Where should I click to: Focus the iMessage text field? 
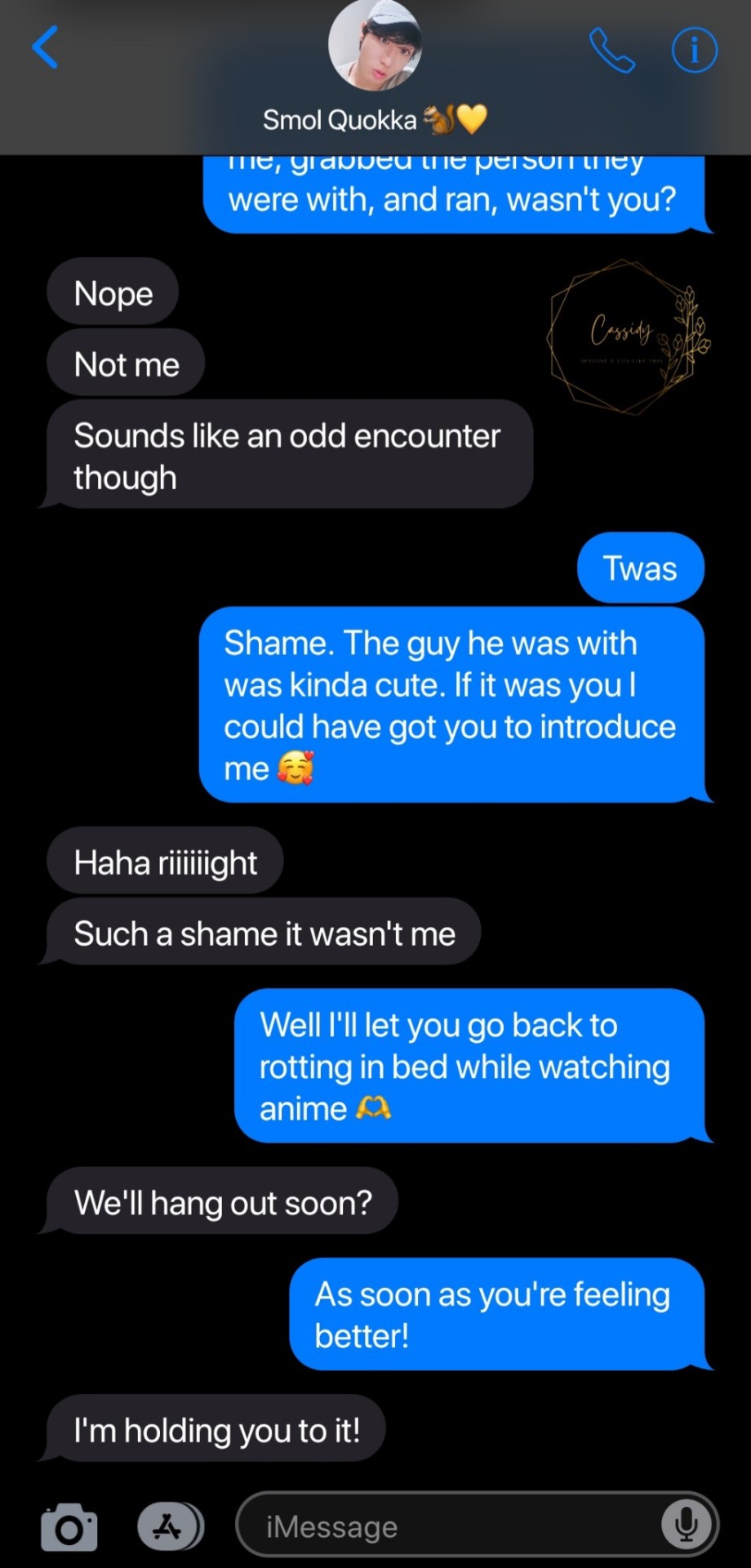point(449,1526)
